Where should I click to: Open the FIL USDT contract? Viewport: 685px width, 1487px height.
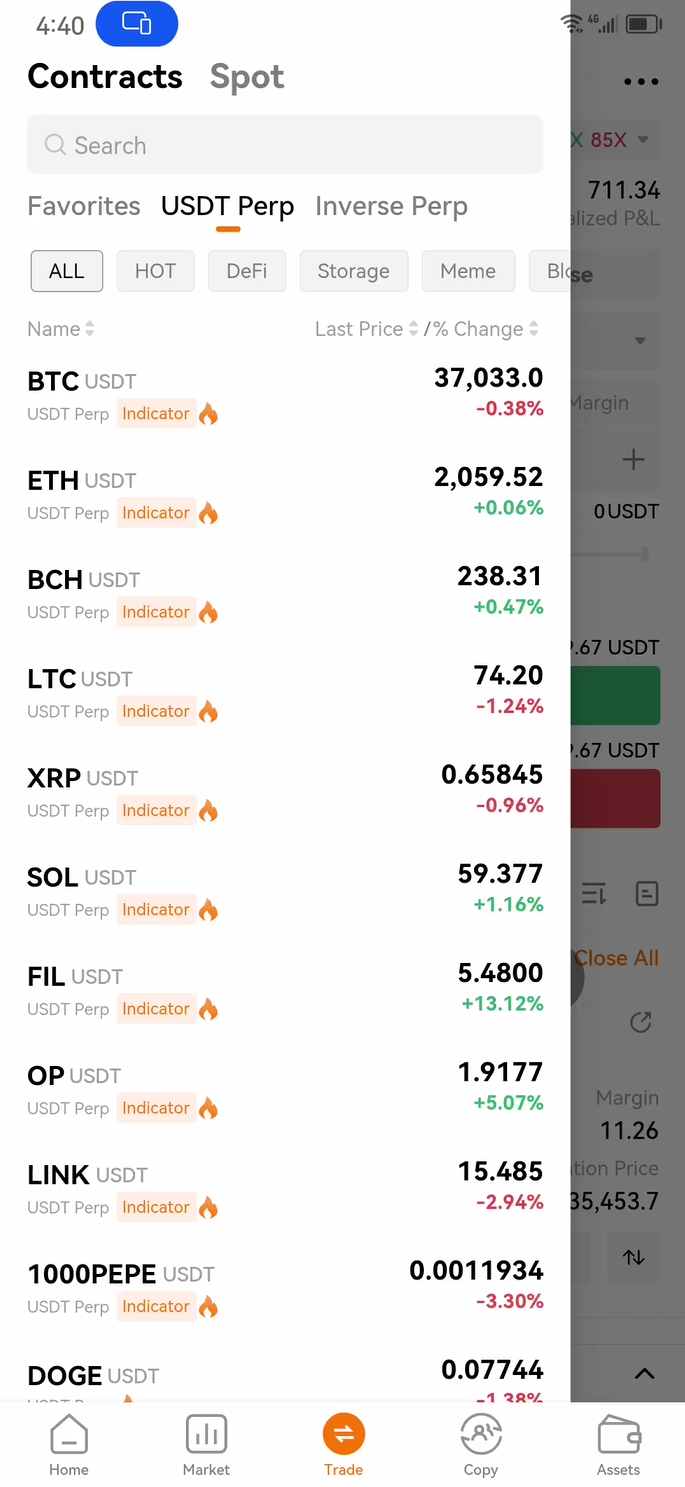tap(285, 990)
